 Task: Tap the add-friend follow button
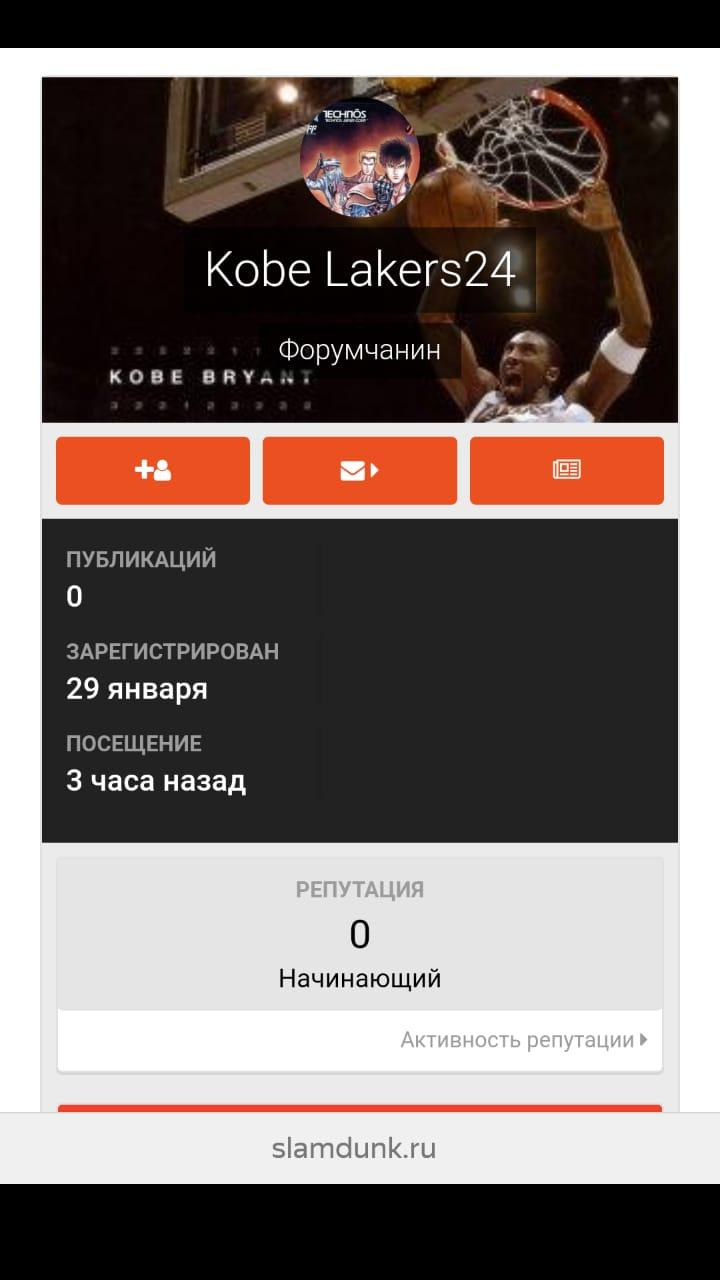pyautogui.click(x=153, y=470)
